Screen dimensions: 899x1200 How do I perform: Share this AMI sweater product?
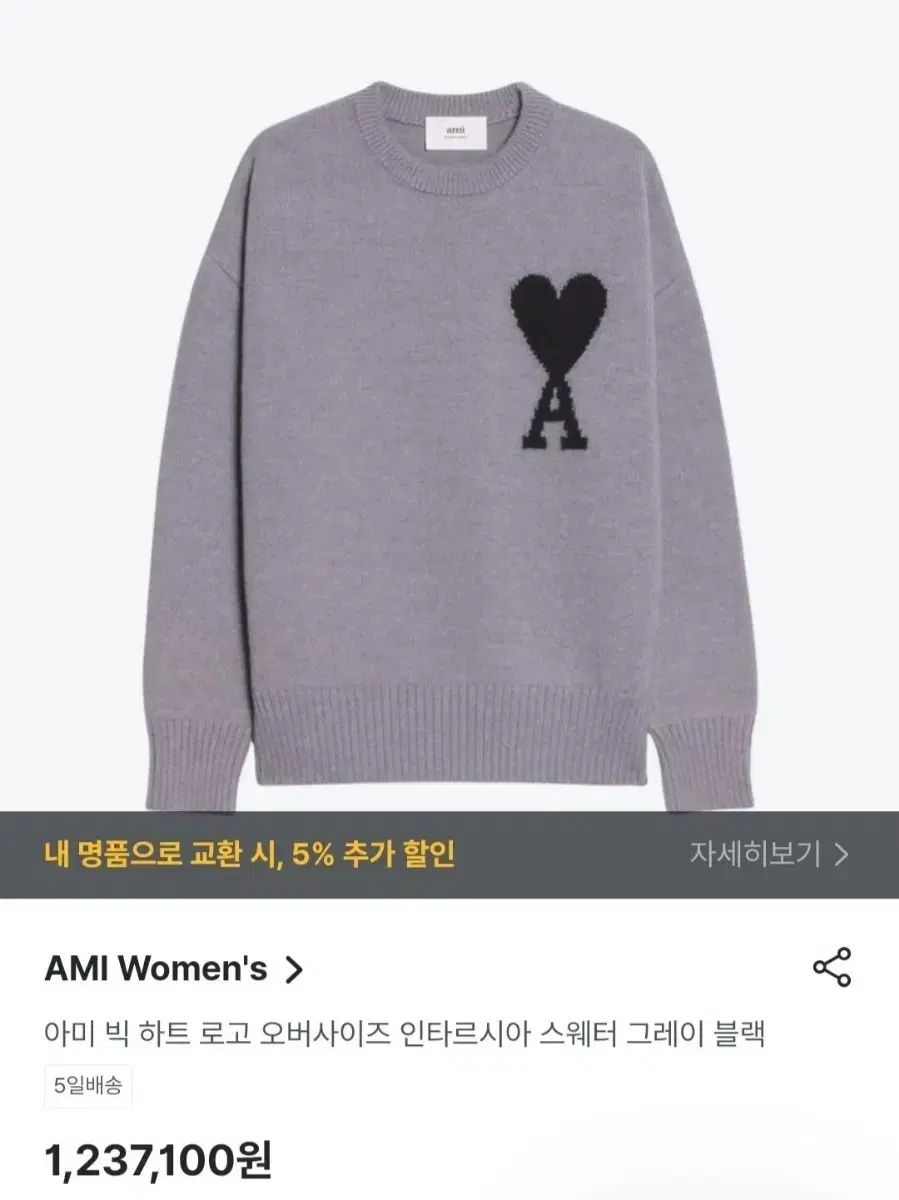831,968
